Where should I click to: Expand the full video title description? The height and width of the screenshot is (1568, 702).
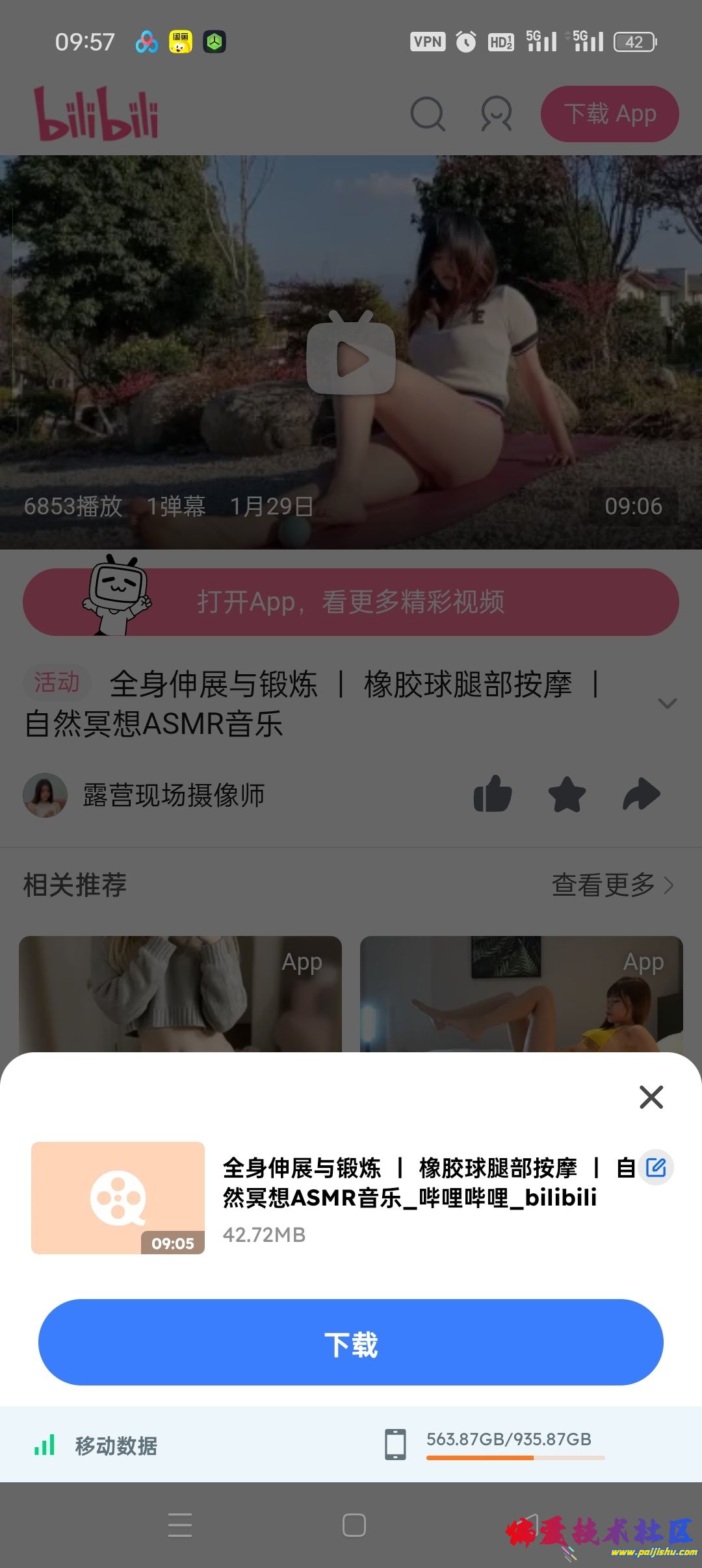click(x=666, y=703)
